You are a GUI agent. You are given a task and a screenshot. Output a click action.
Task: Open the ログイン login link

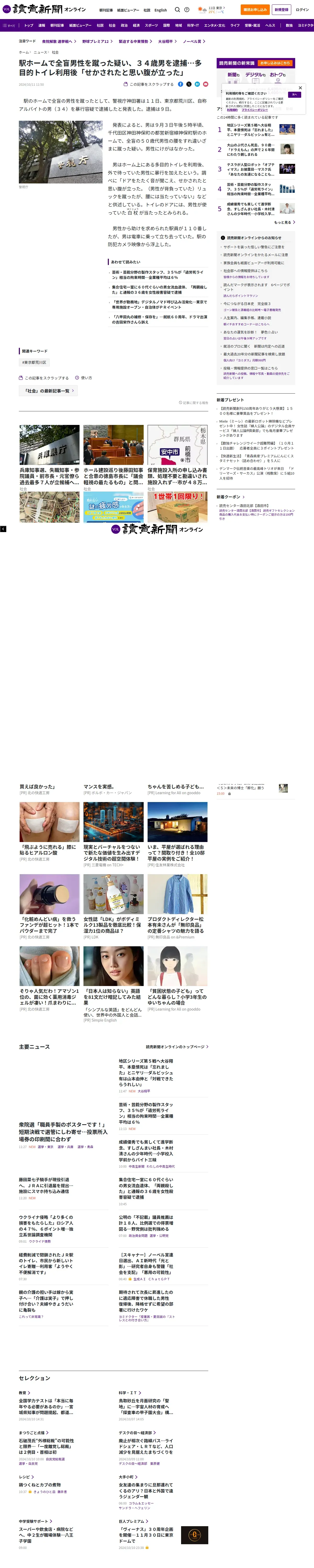302,10
